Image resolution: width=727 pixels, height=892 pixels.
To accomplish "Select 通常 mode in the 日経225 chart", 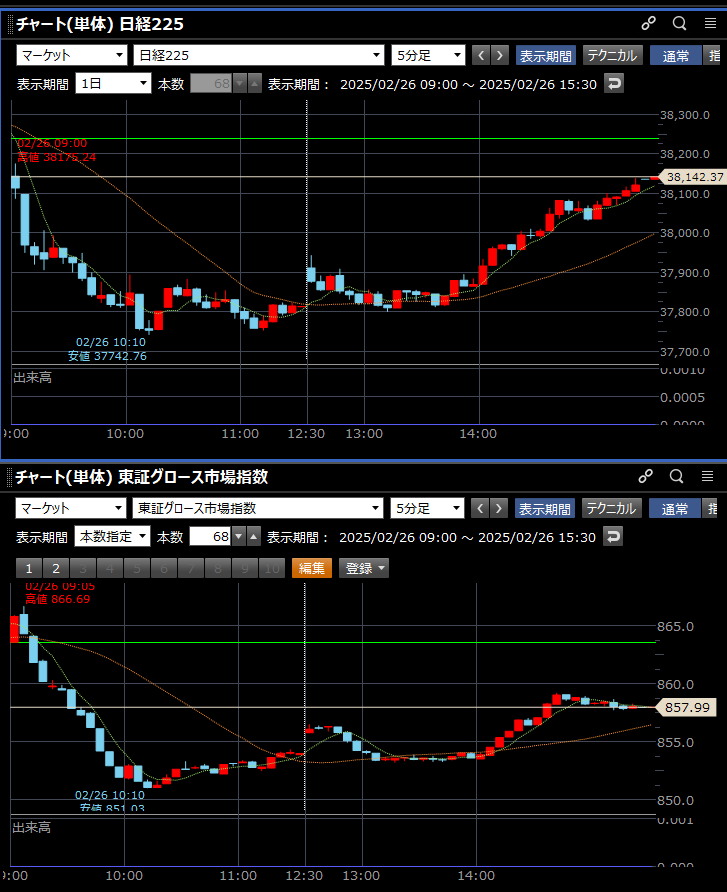I will [x=675, y=56].
